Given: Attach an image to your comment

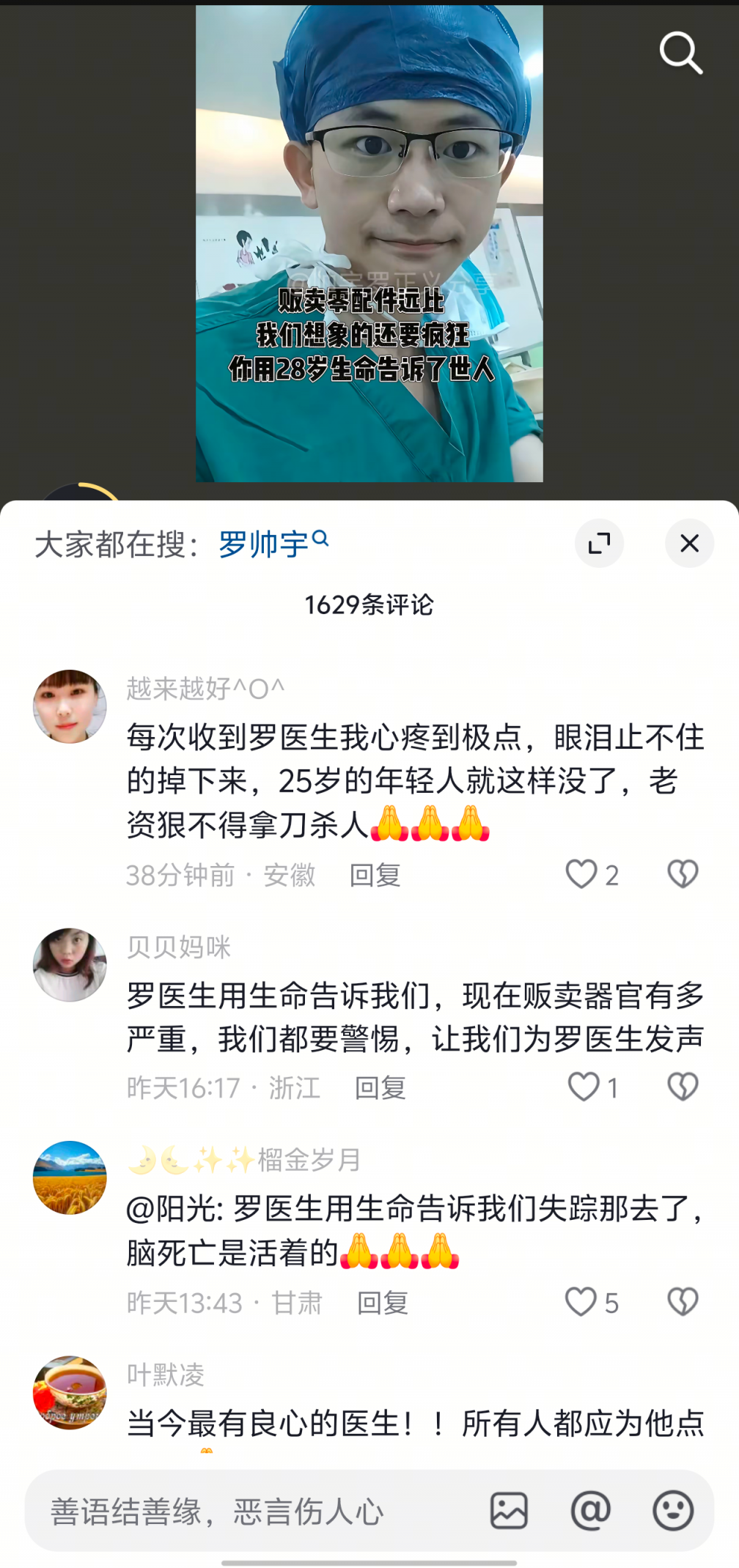Looking at the screenshot, I should pos(509,1511).
